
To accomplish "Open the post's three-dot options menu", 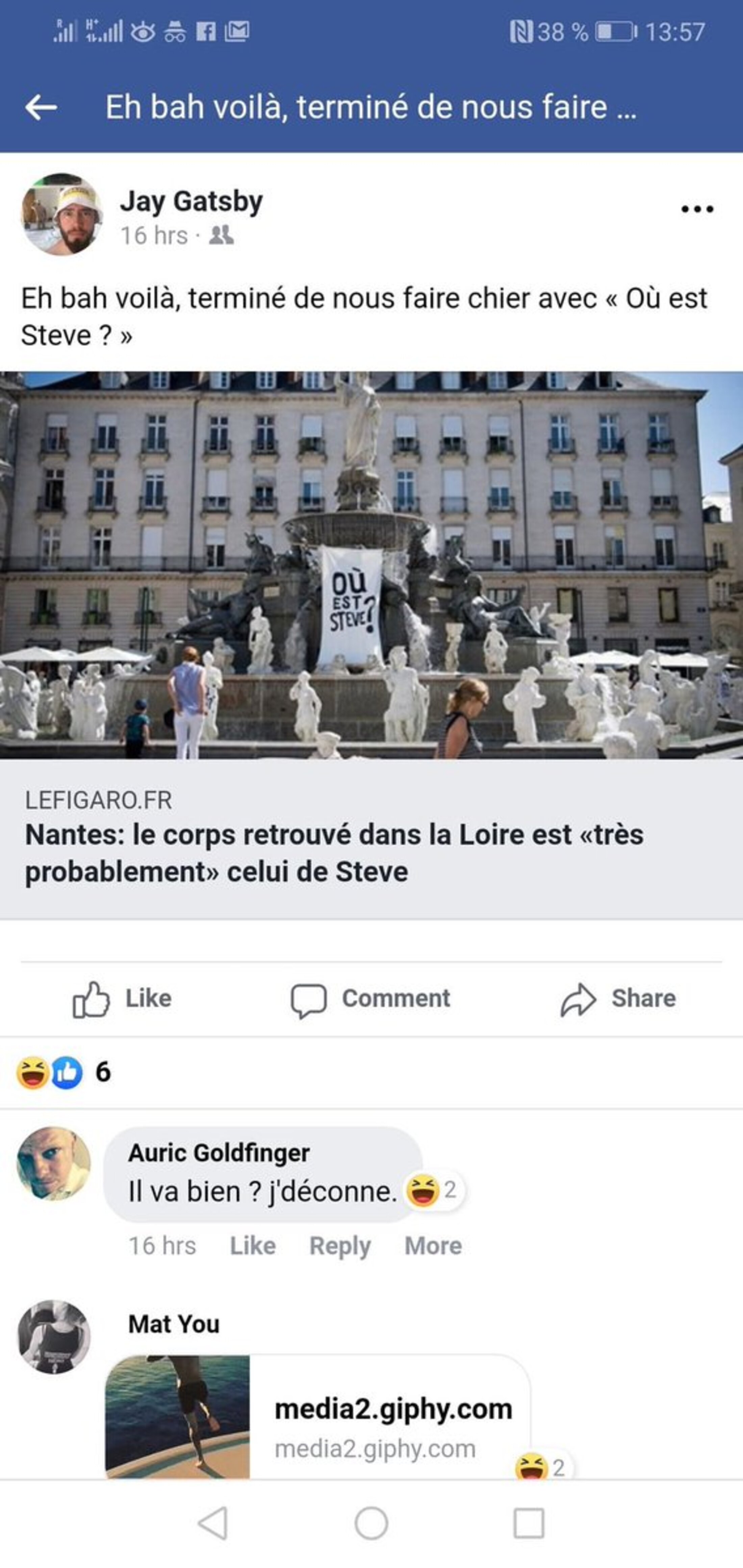I will 697,209.
